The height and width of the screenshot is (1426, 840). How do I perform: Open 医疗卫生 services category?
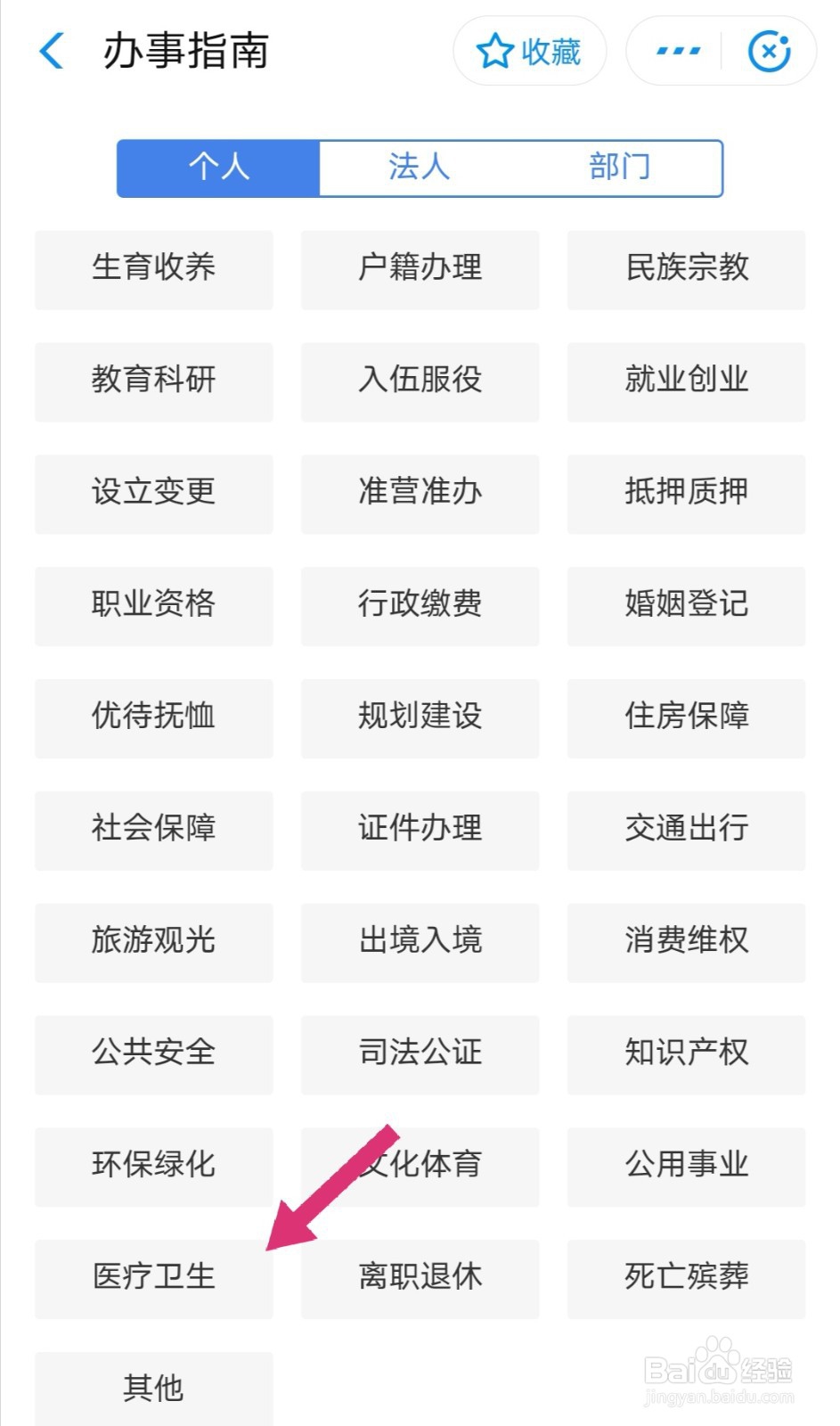coord(153,1278)
